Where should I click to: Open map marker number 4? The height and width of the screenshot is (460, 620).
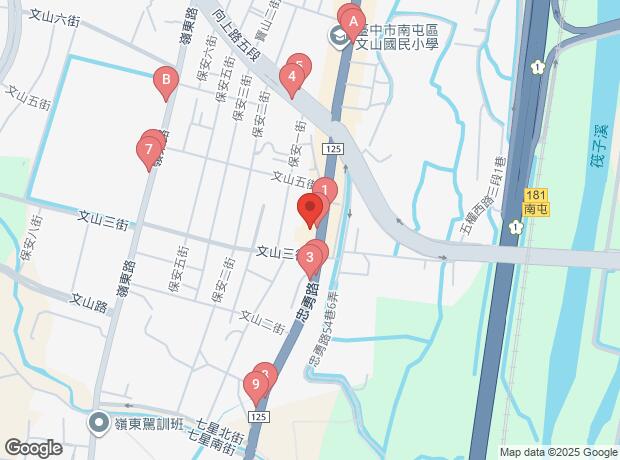(x=291, y=77)
